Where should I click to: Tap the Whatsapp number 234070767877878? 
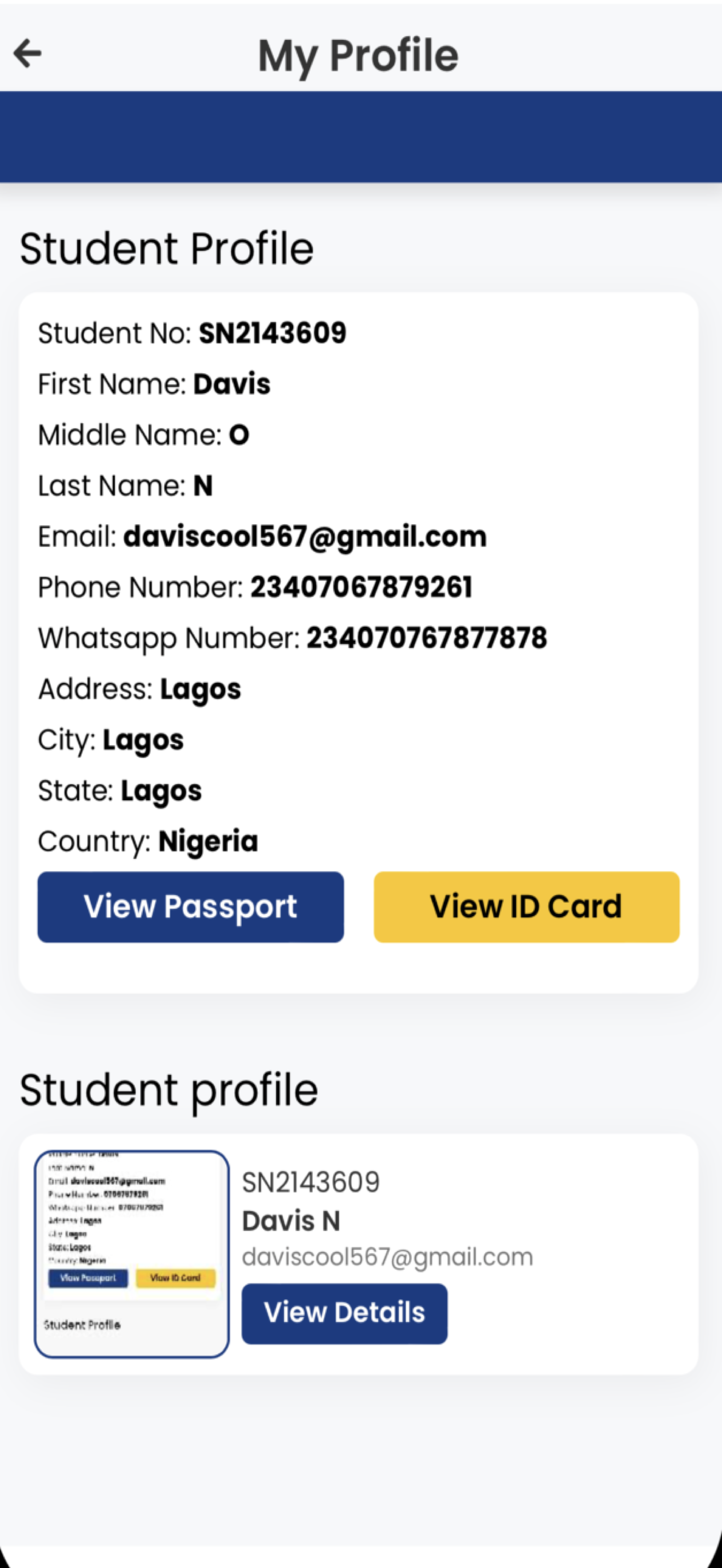tap(292, 638)
